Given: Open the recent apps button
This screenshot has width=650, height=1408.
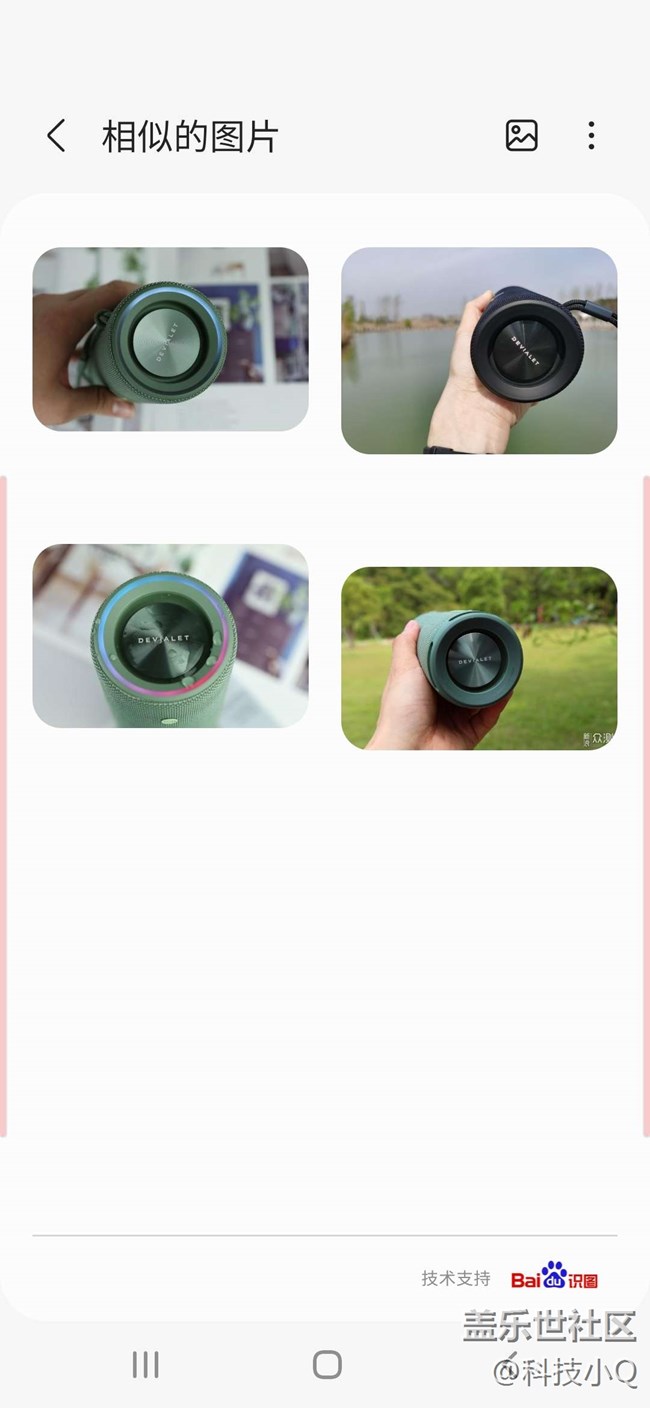Looking at the screenshot, I should (146, 1364).
